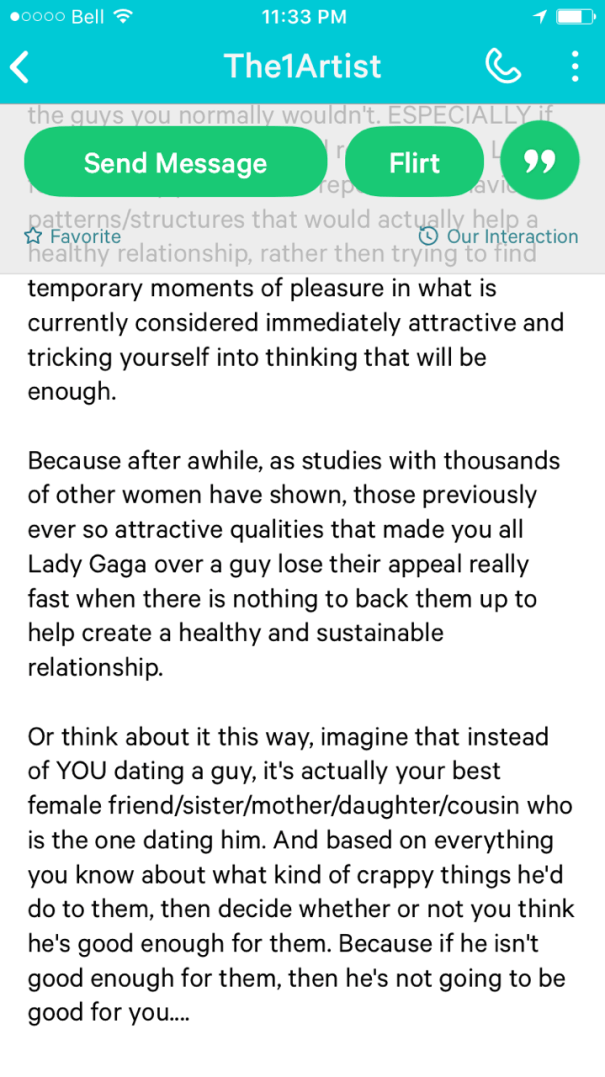Screen dimensions: 605x1077
Task: Open the three-dot overflow menu
Action: tap(574, 67)
